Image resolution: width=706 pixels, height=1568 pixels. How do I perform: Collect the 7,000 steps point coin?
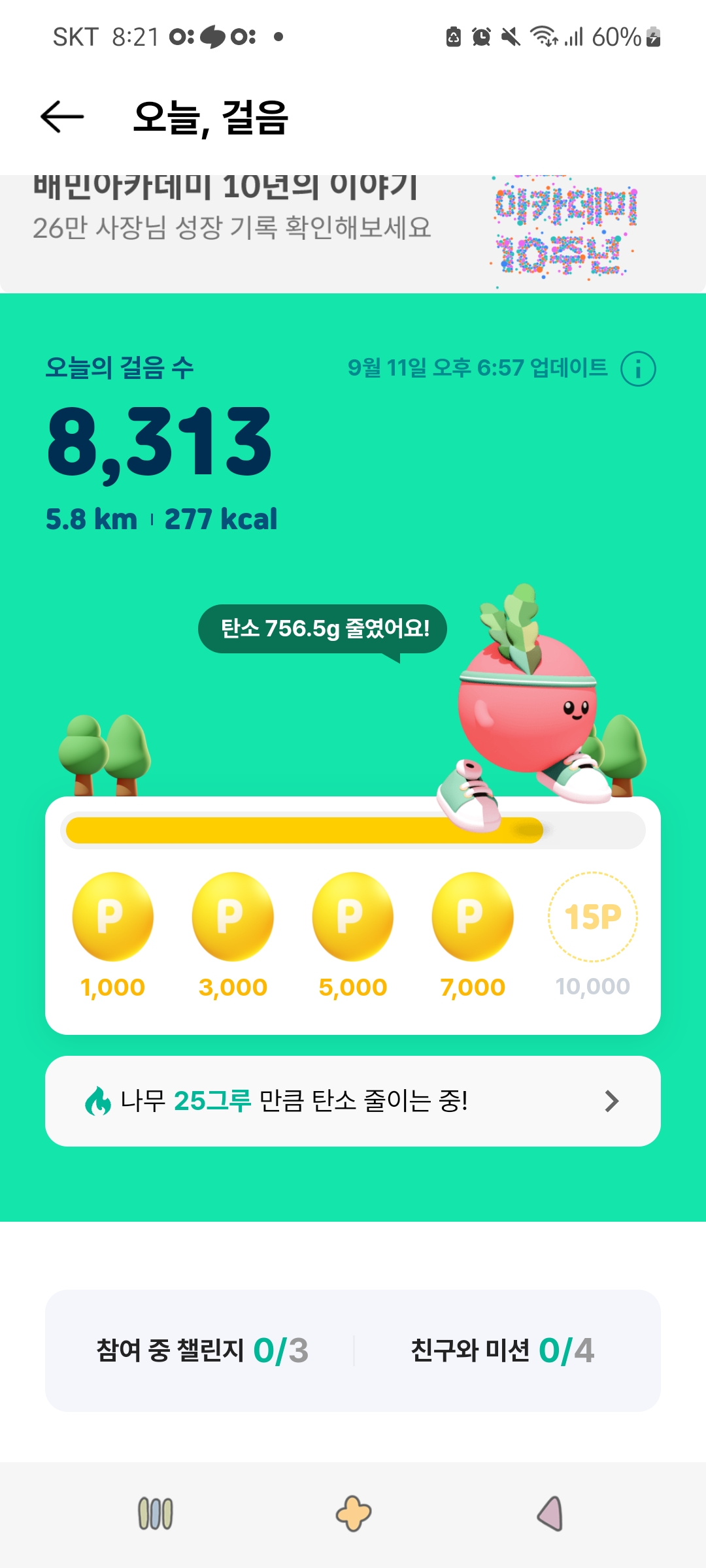(473, 917)
